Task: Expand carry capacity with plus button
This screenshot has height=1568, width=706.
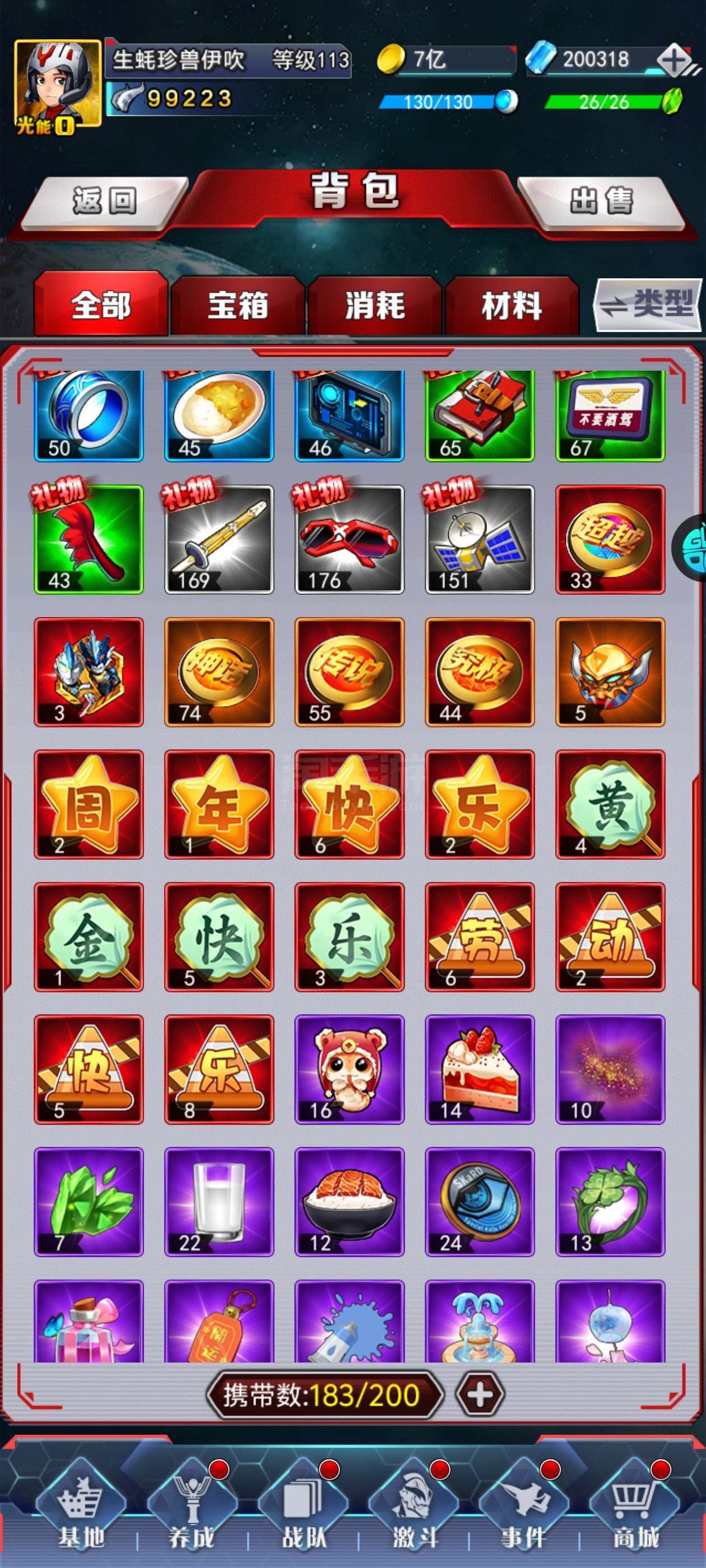Action: (x=480, y=1394)
